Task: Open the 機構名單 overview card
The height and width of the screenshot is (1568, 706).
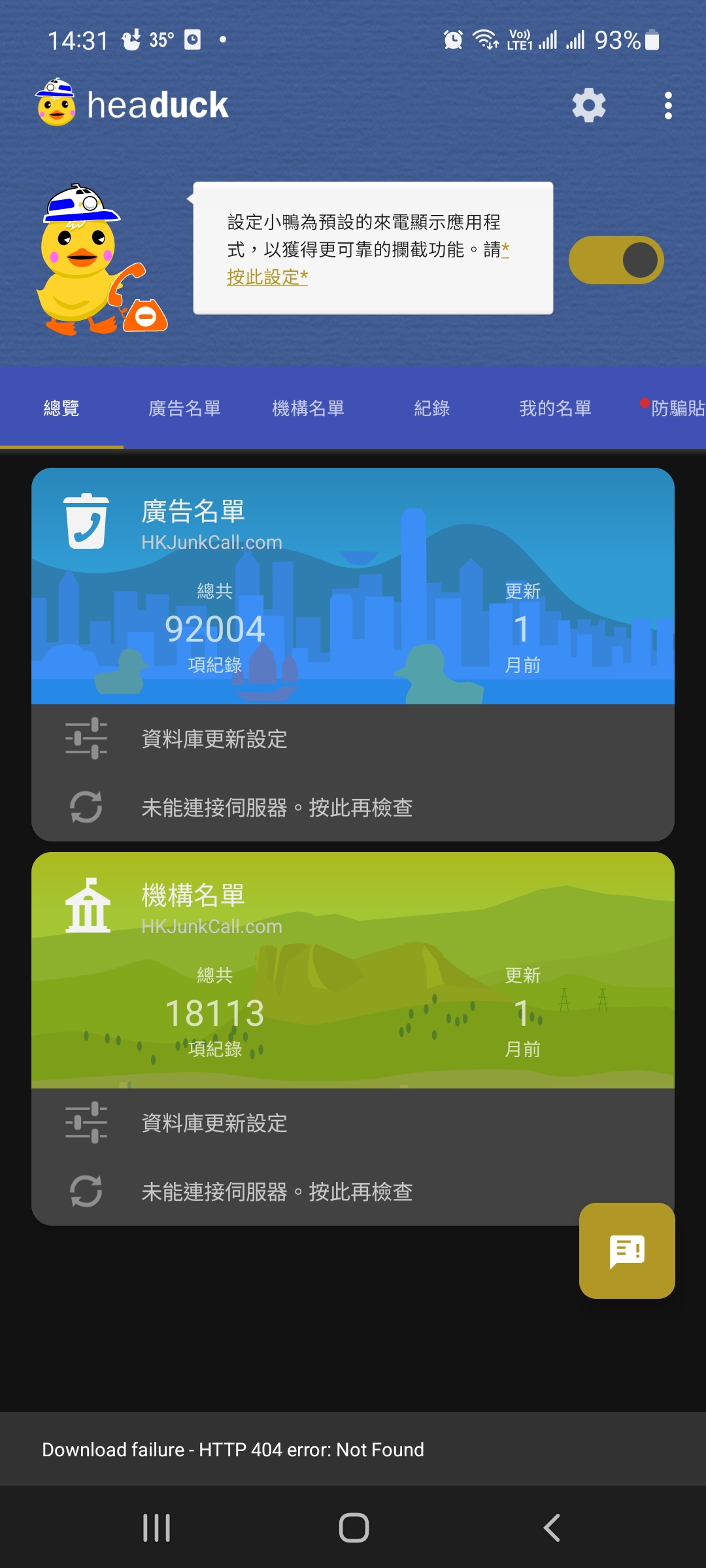Action: 353,970
